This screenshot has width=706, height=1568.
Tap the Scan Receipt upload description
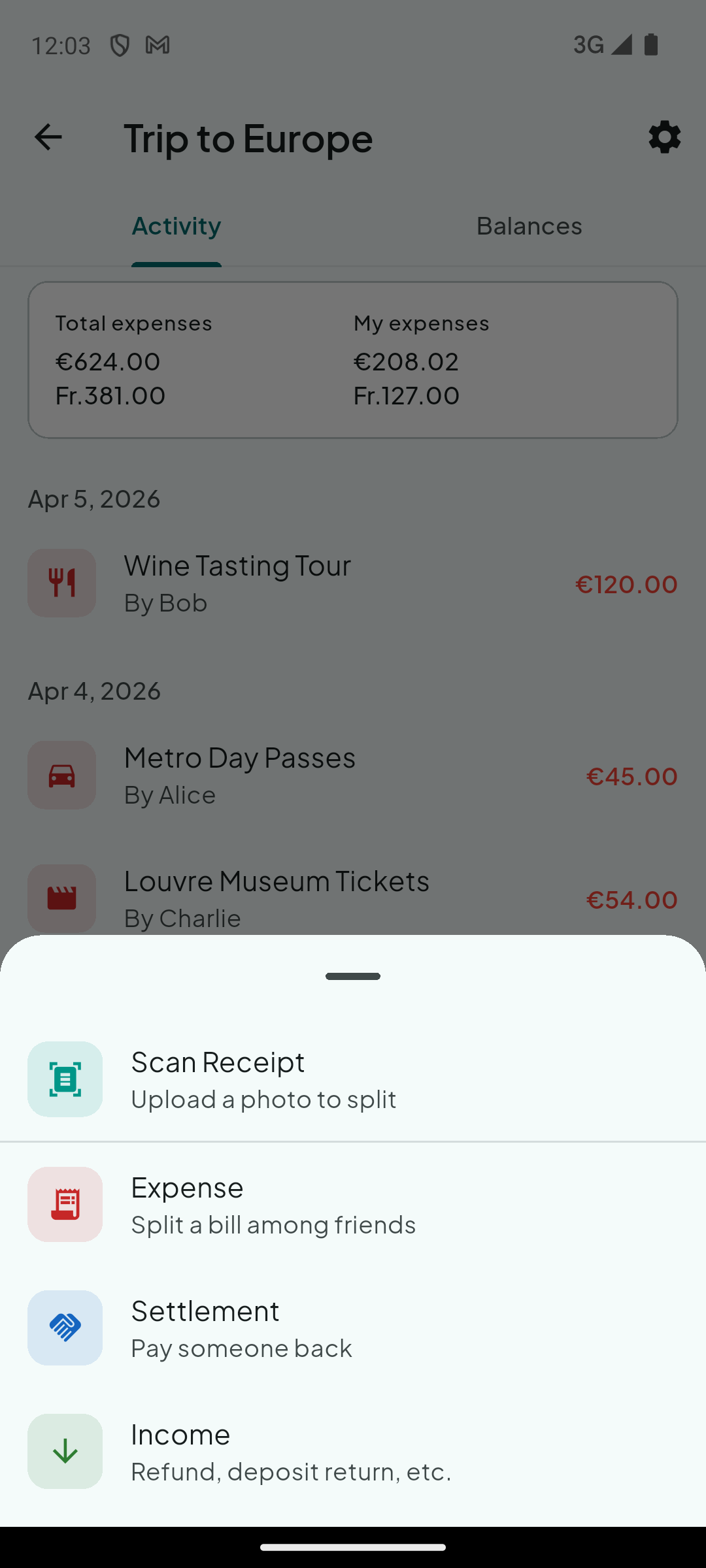pos(263,1098)
